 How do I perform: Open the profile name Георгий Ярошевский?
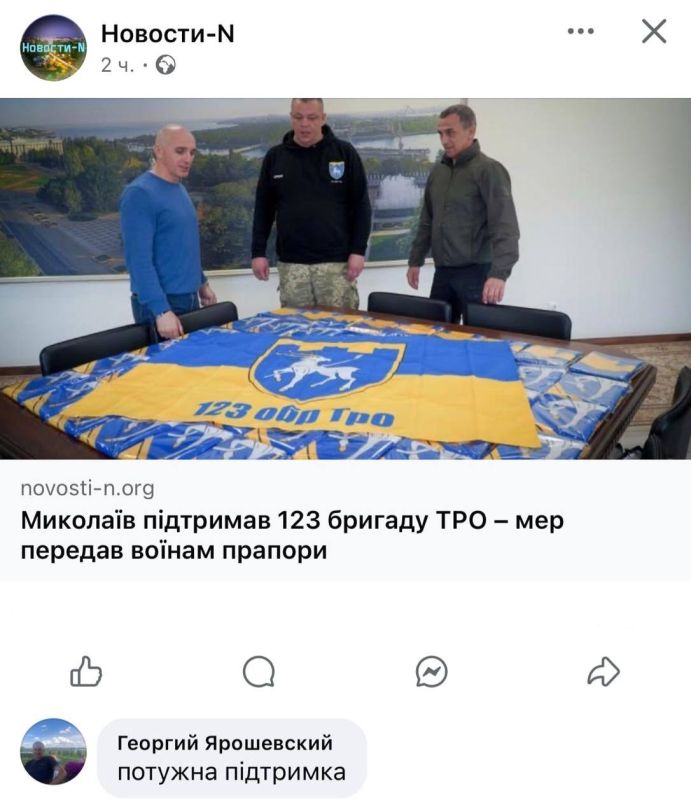225,743
